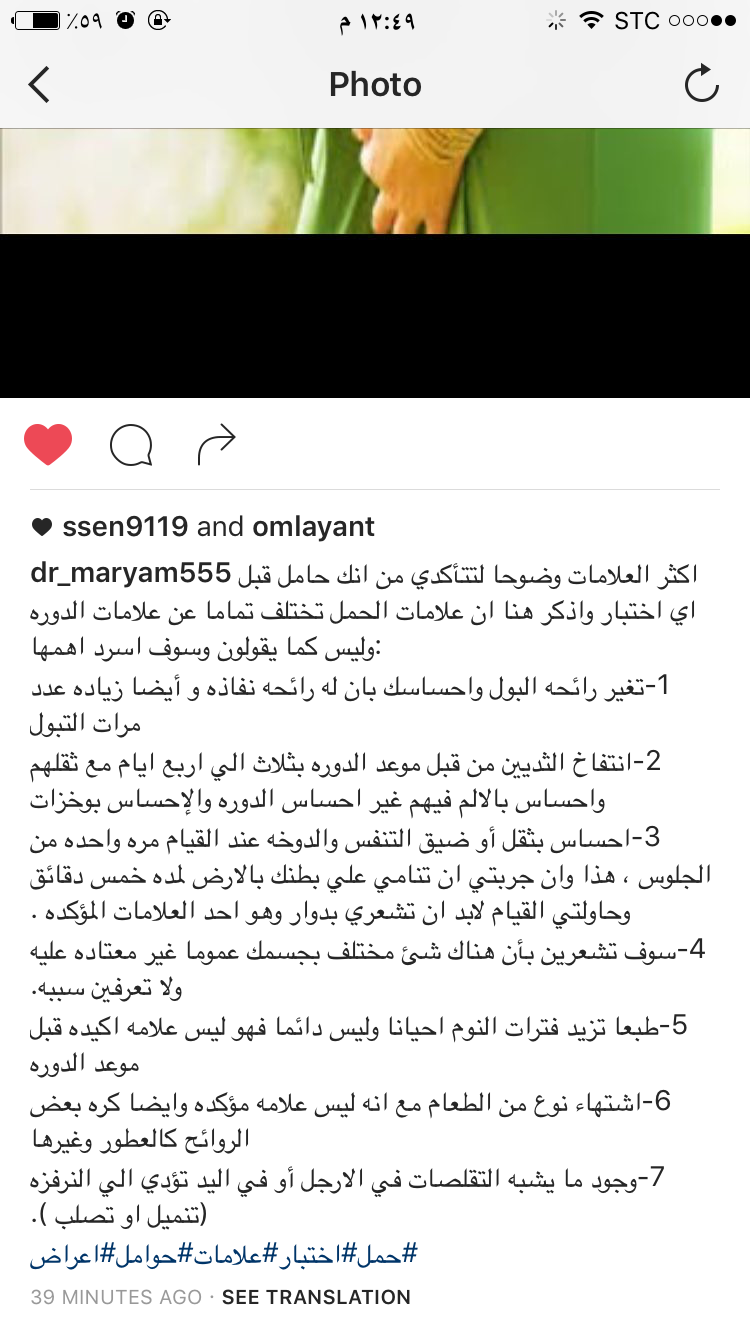The image size is (750, 1334).
Task: Tap See Translation for the caption
Action: click(316, 1297)
